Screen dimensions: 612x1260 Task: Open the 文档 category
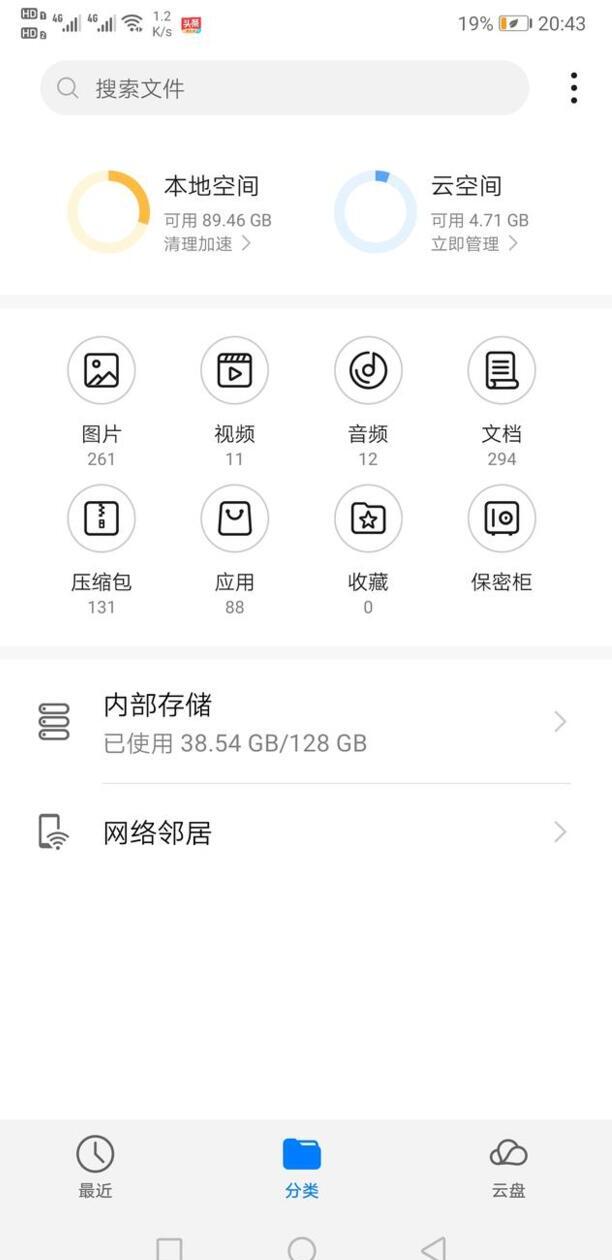point(501,402)
